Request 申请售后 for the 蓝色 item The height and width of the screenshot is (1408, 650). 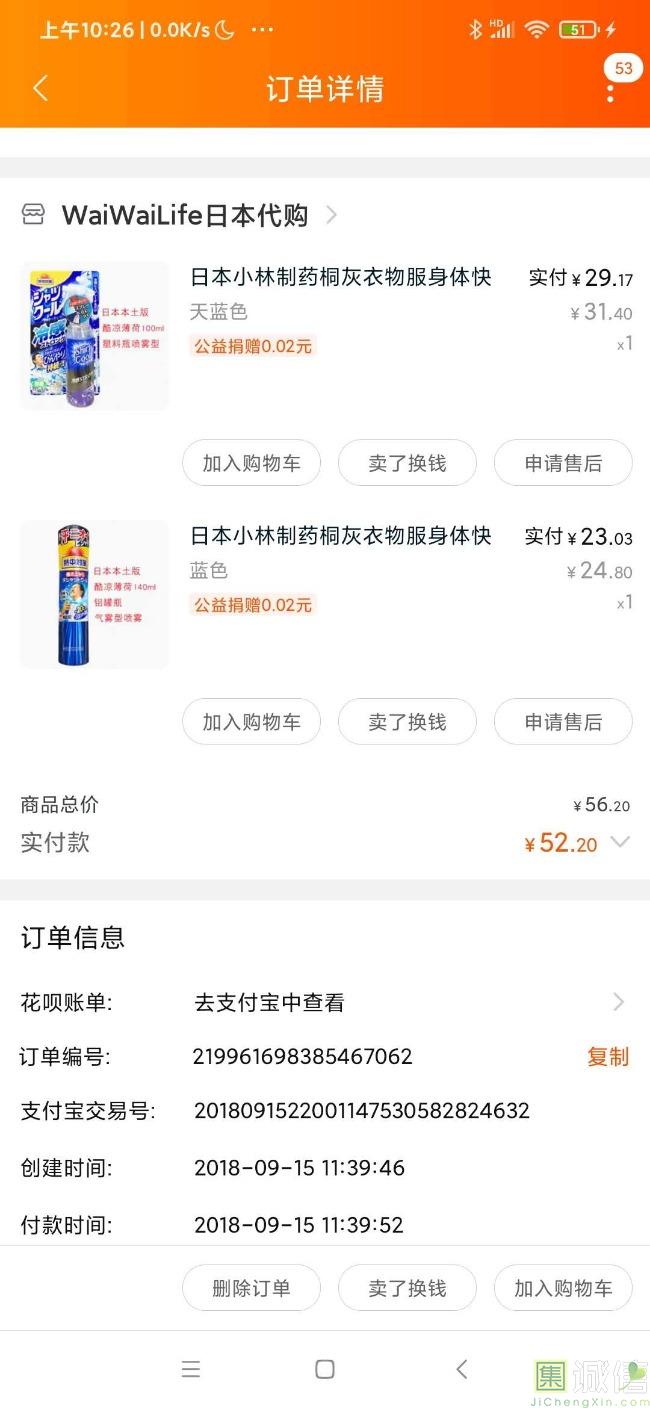pos(563,722)
